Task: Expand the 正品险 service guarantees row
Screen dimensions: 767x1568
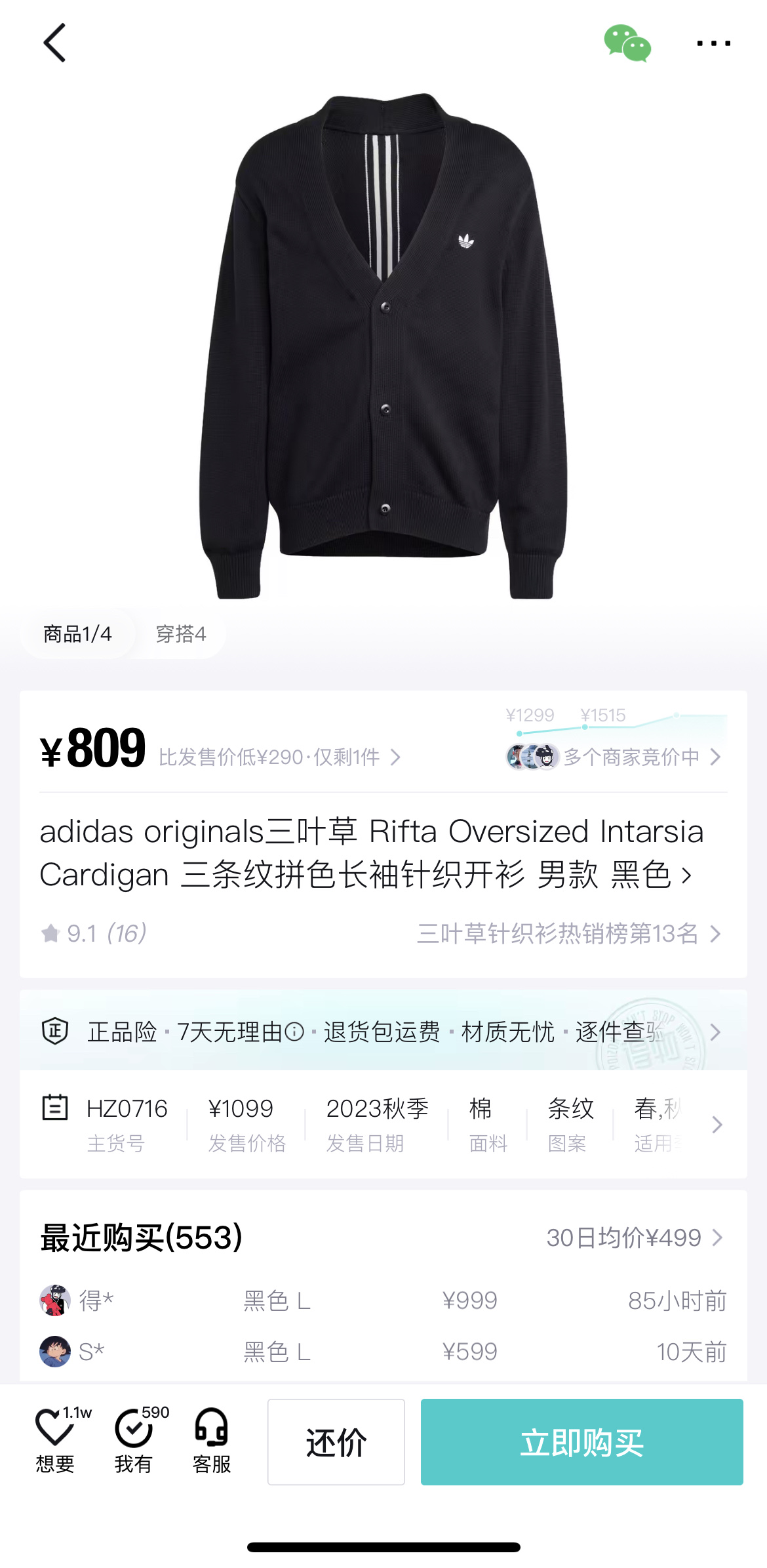Action: pos(383,1032)
